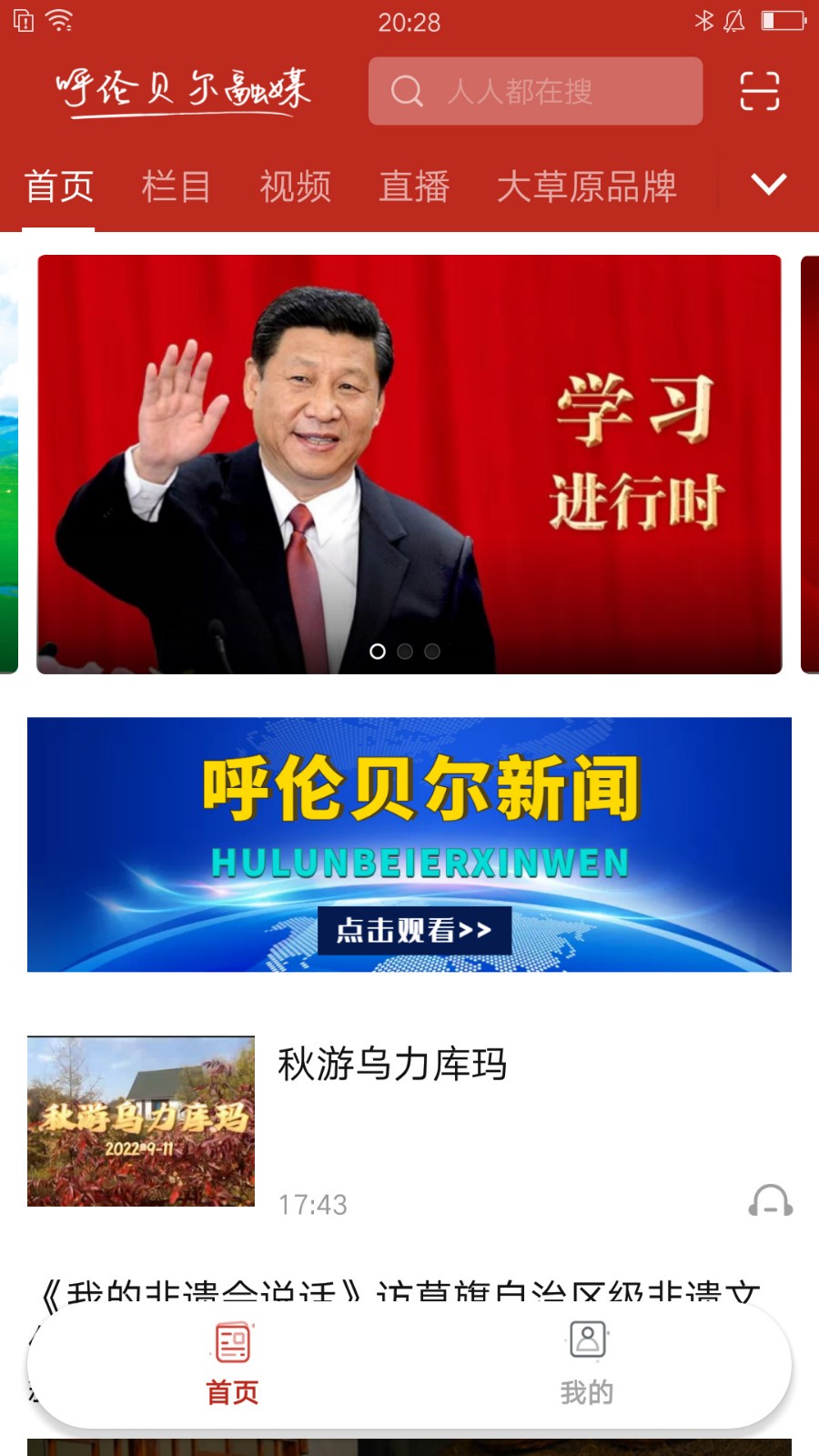Expand the channel list chevron
The image size is (819, 1456).
768,185
